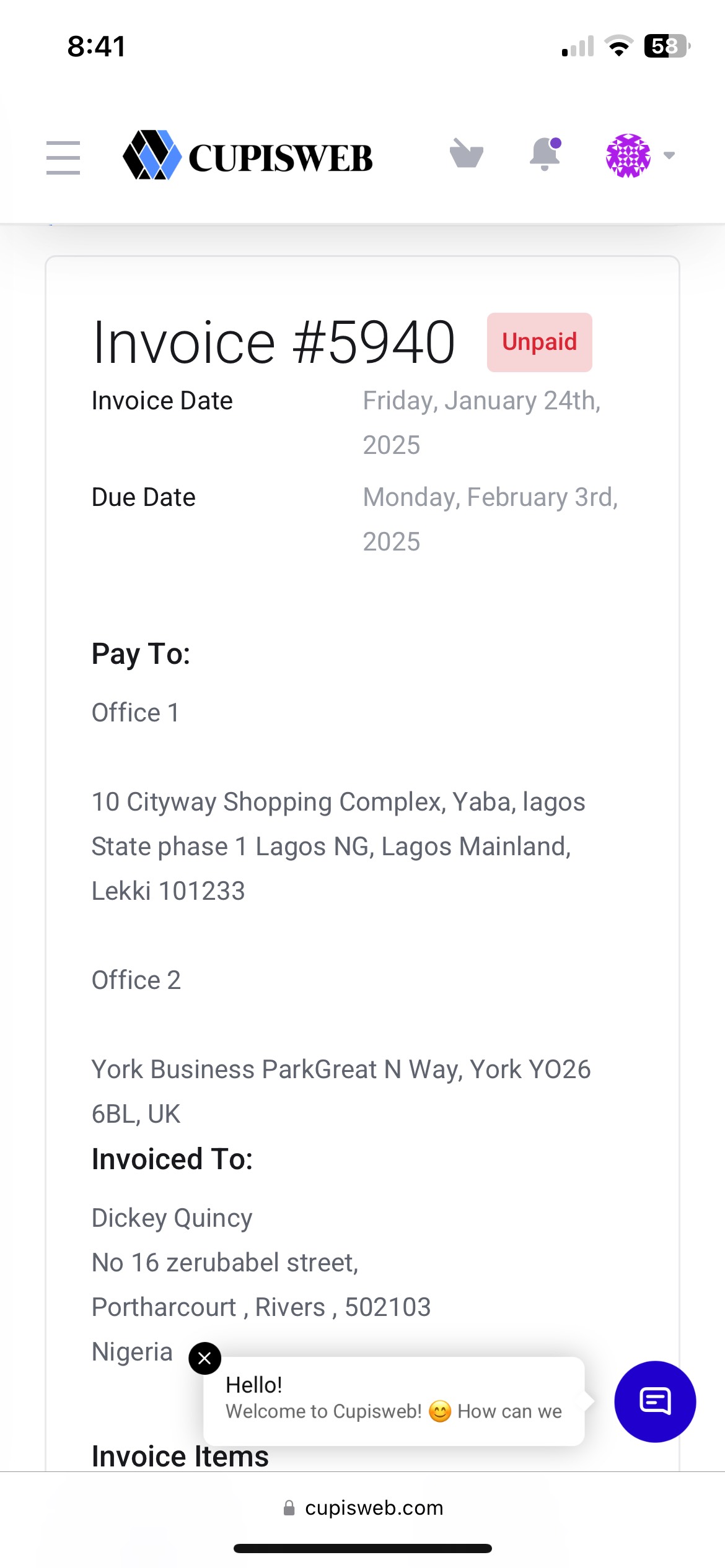Tap the Cupisweb logo
The width and height of the screenshot is (725, 1568).
pyautogui.click(x=248, y=155)
